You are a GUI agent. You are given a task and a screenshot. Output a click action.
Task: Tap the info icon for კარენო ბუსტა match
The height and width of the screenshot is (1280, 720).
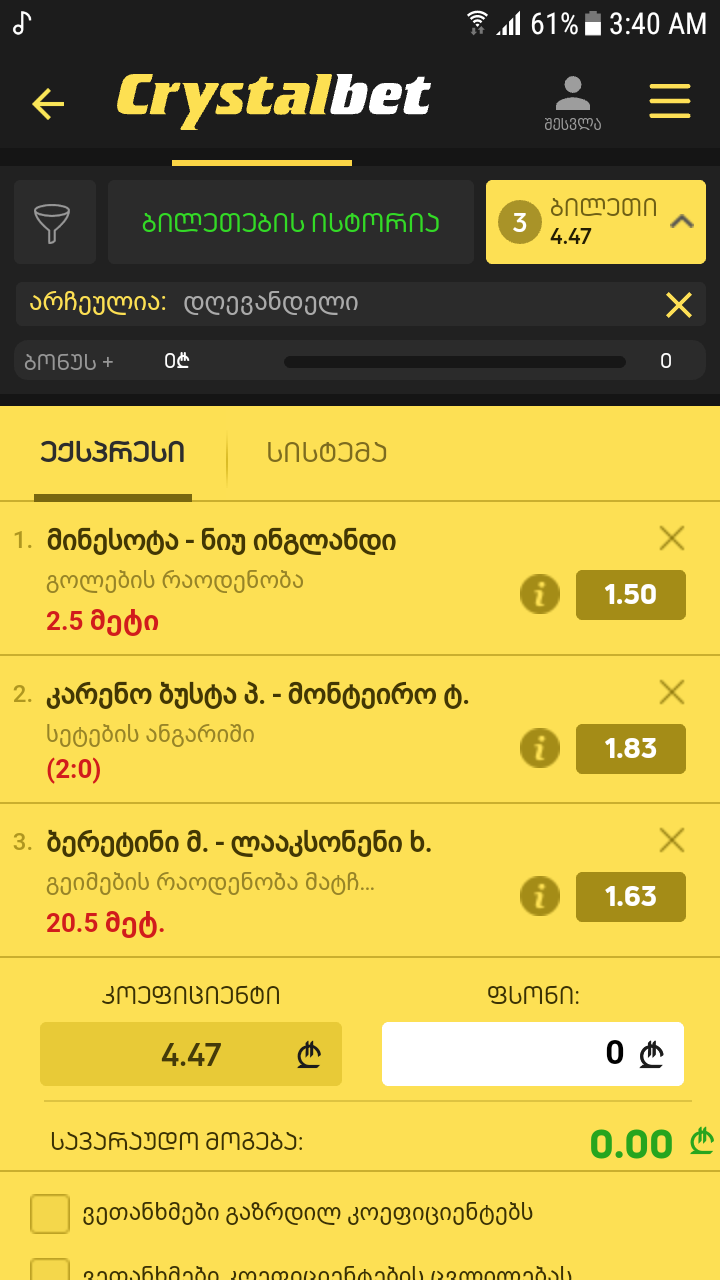click(539, 748)
